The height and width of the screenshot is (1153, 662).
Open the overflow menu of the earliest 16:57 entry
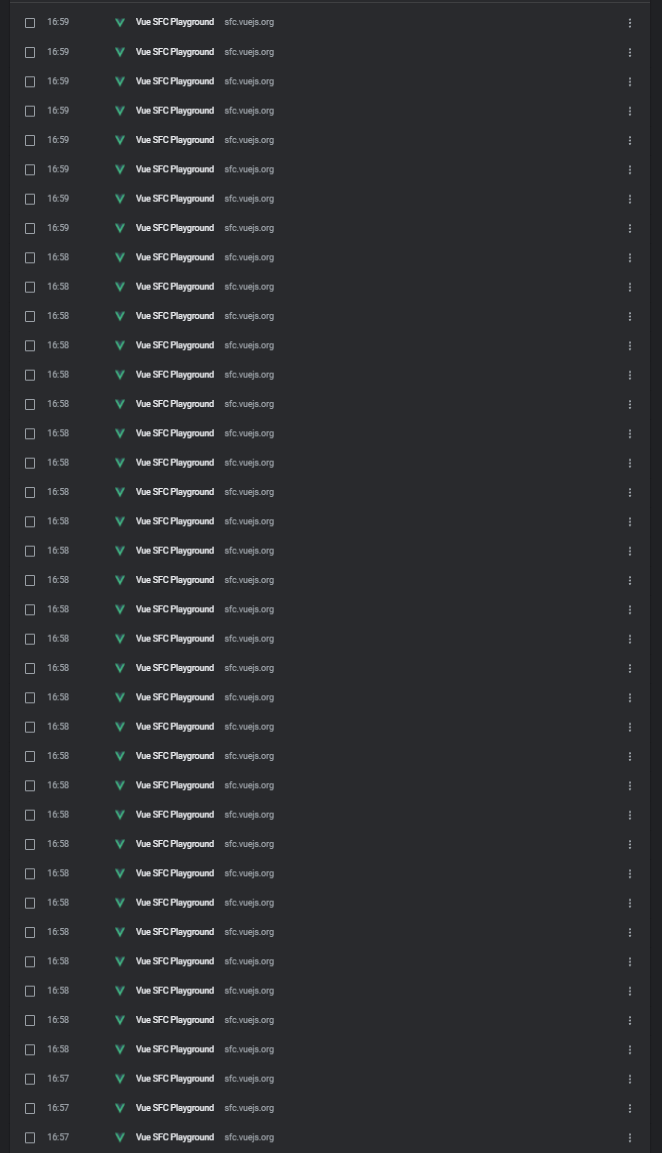point(630,1138)
